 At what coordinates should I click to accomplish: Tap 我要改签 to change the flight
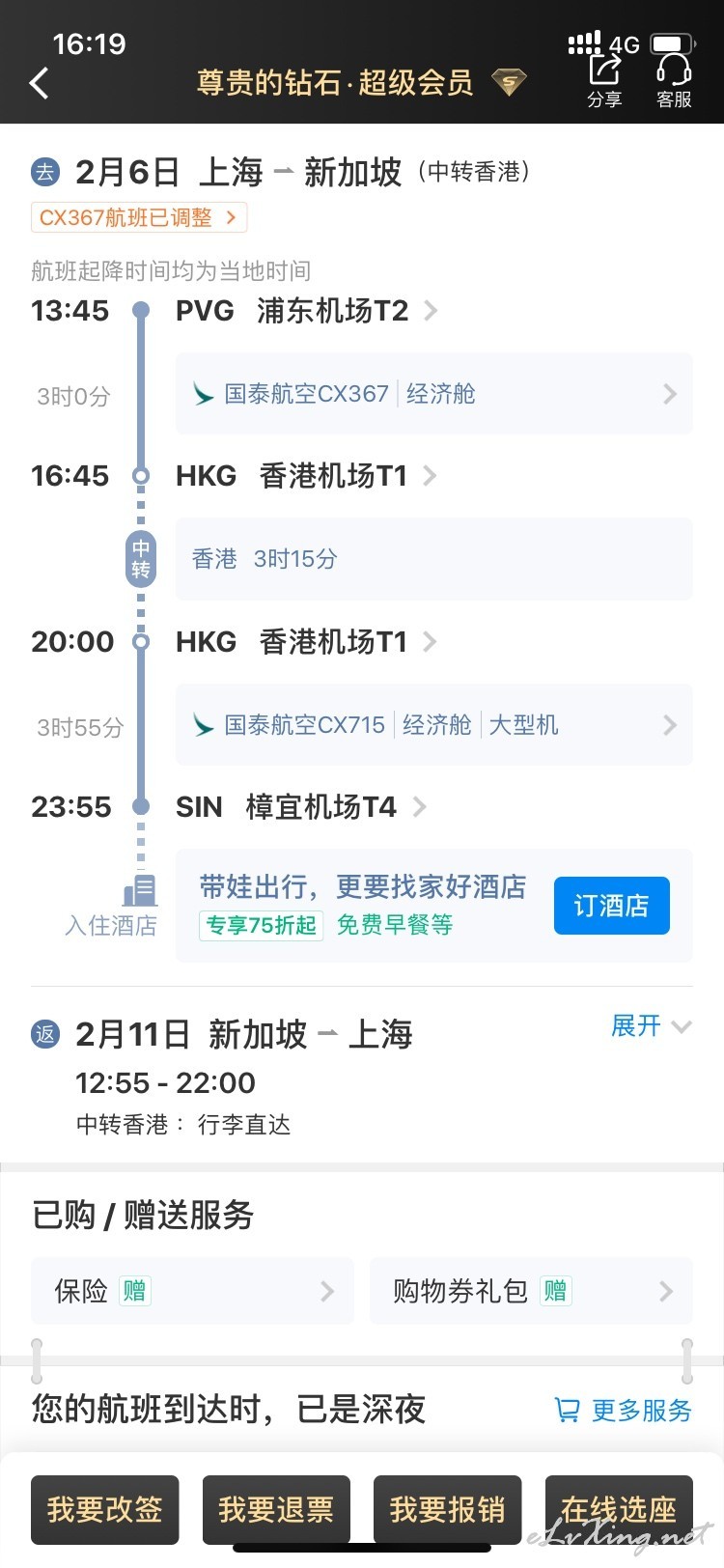point(105,1509)
